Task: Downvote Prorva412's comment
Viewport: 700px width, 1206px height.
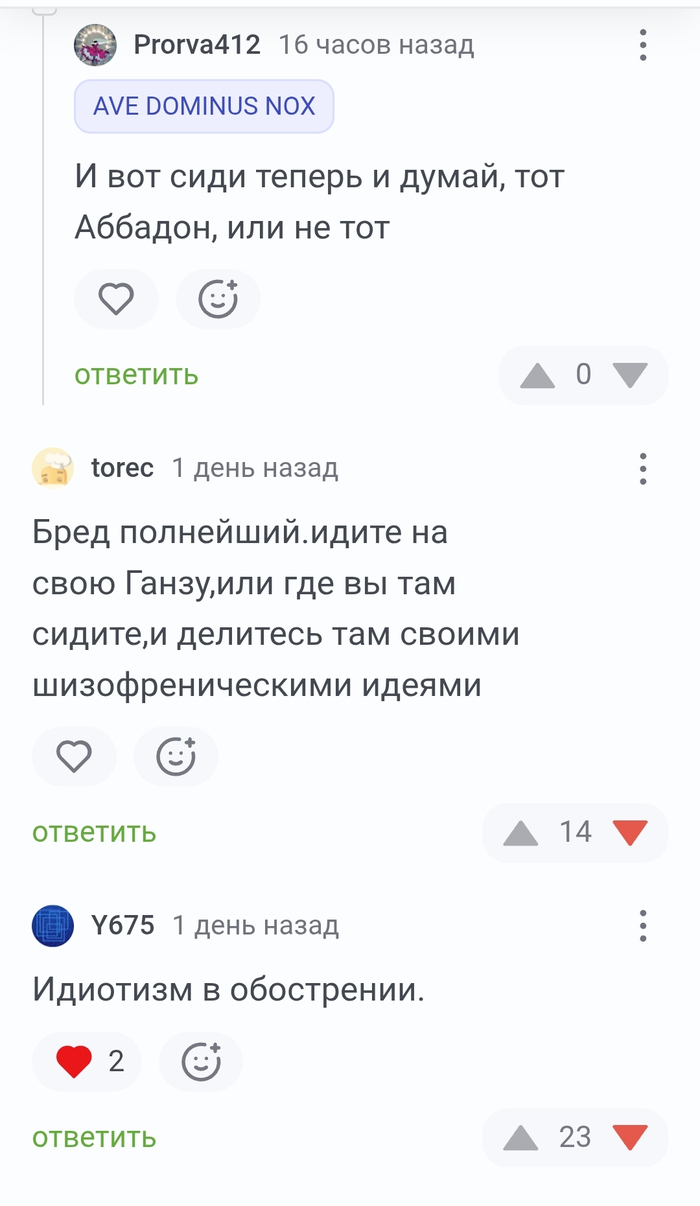Action: click(x=630, y=375)
